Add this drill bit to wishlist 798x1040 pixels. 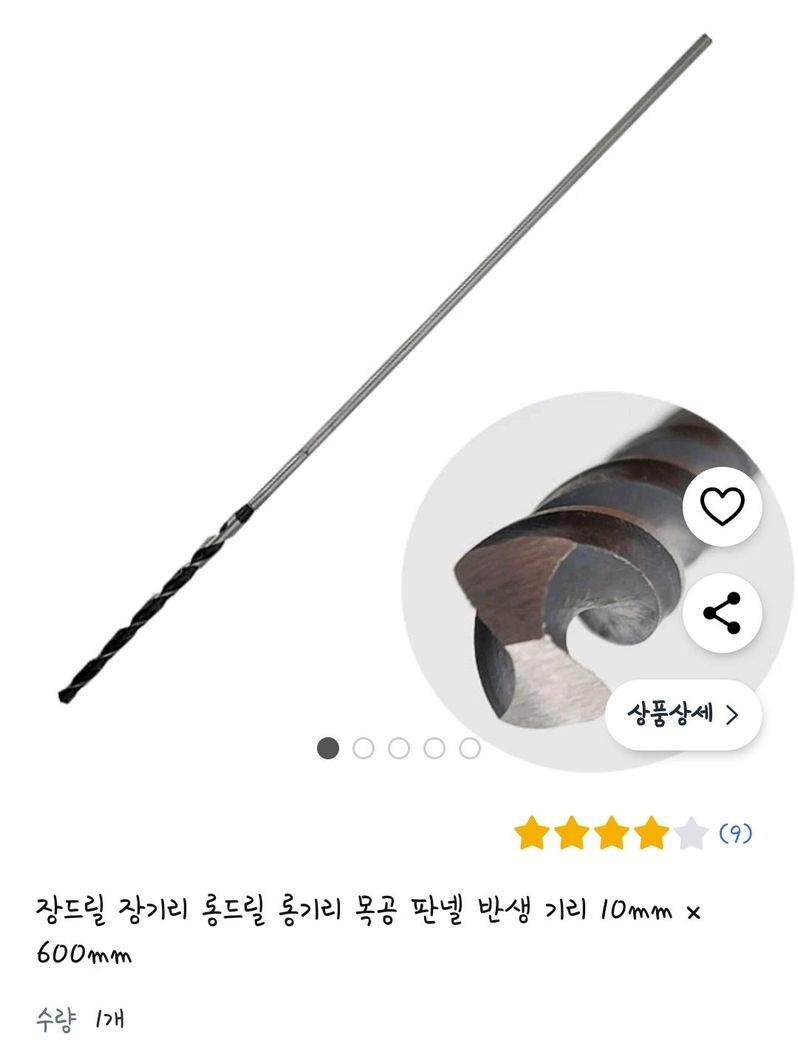click(x=722, y=506)
